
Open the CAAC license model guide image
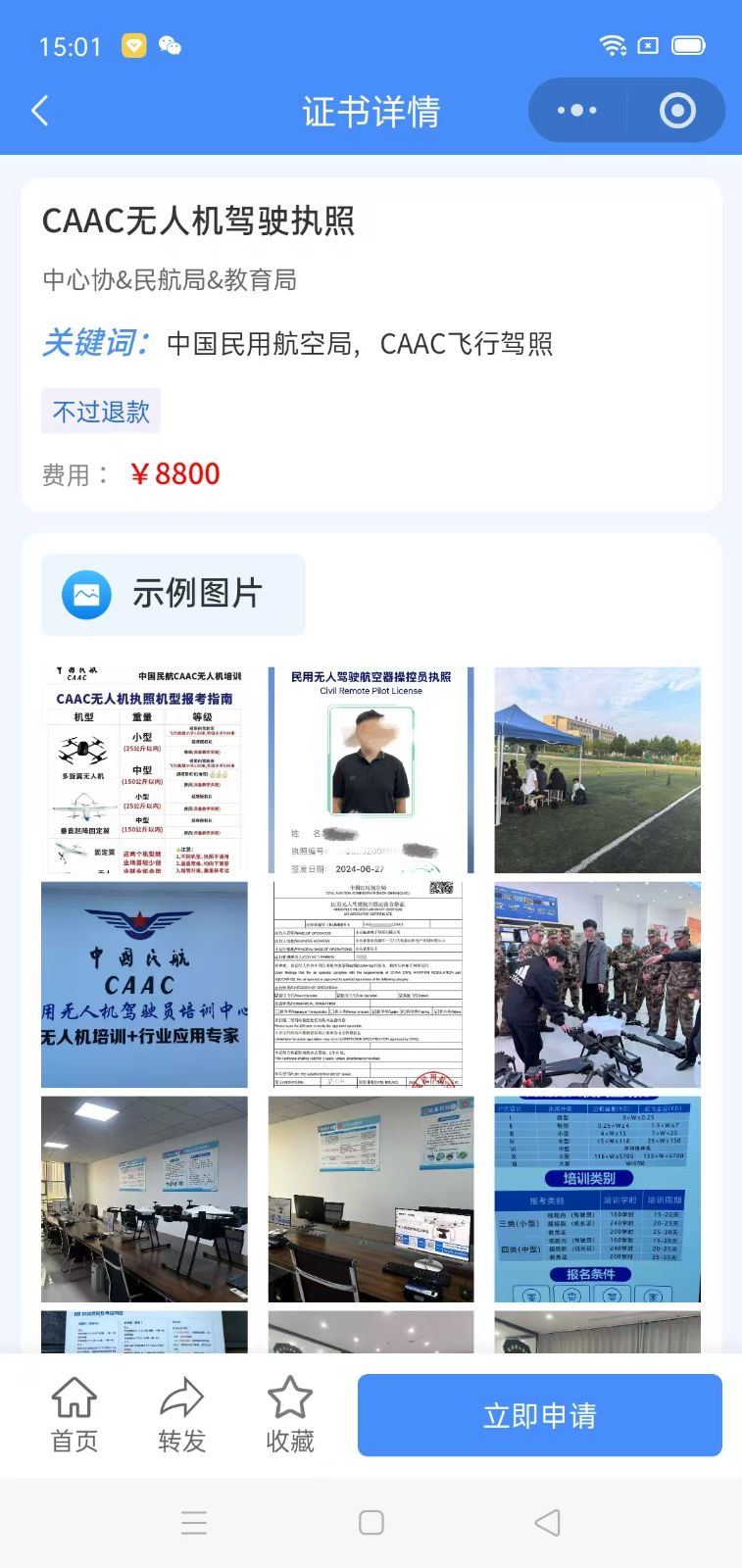coord(144,769)
